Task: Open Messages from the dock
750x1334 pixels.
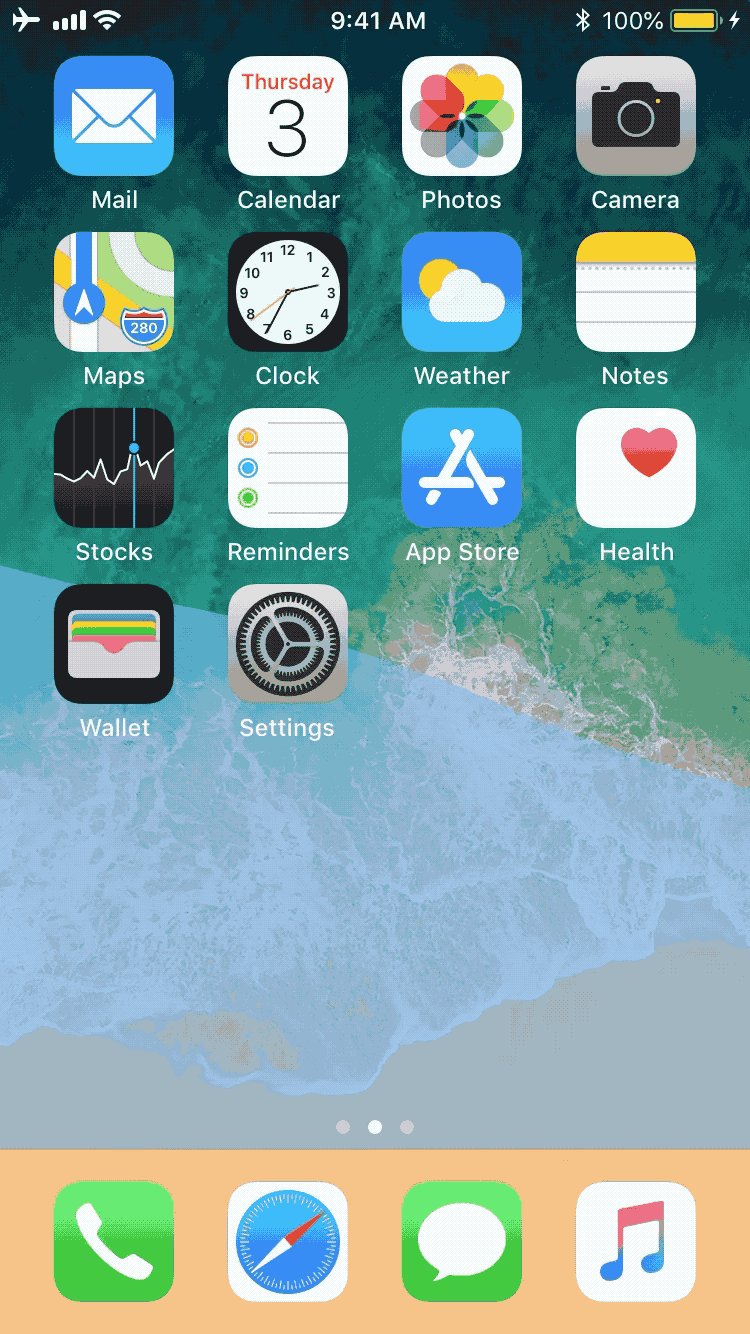Action: (x=462, y=1242)
